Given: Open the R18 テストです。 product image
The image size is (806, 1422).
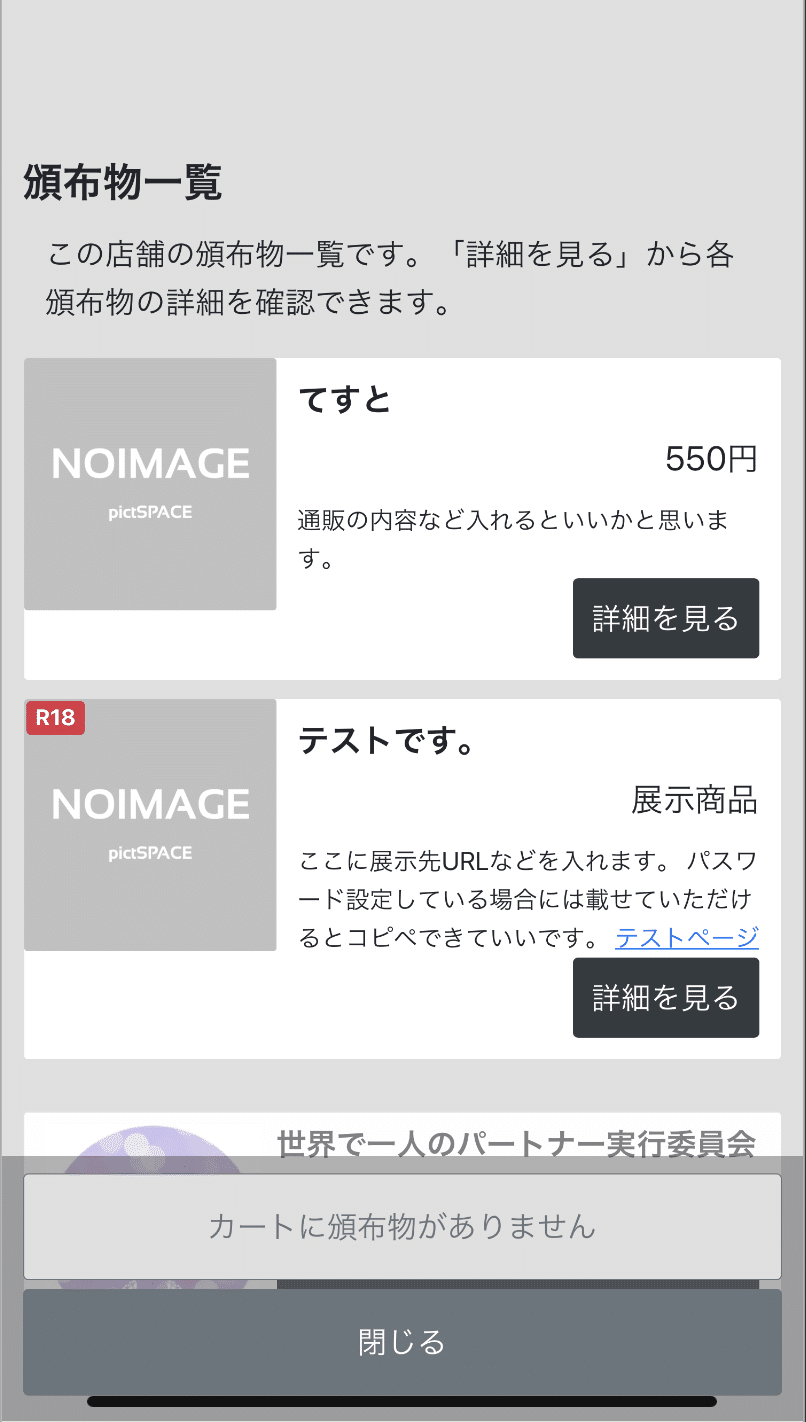Looking at the screenshot, I should [x=150, y=825].
